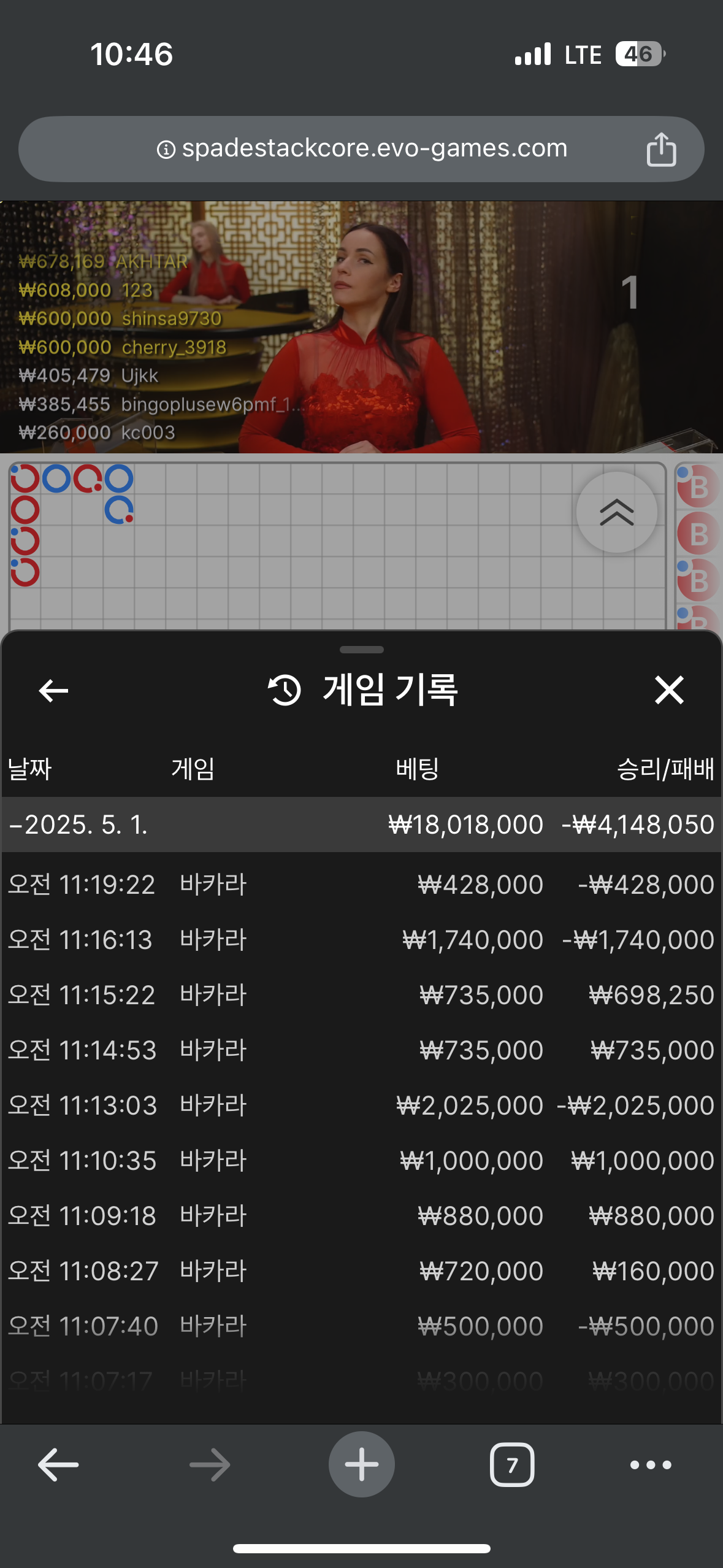Select the 11:10:35 game entry
Screen dimensions: 723x1568
(x=361, y=1161)
